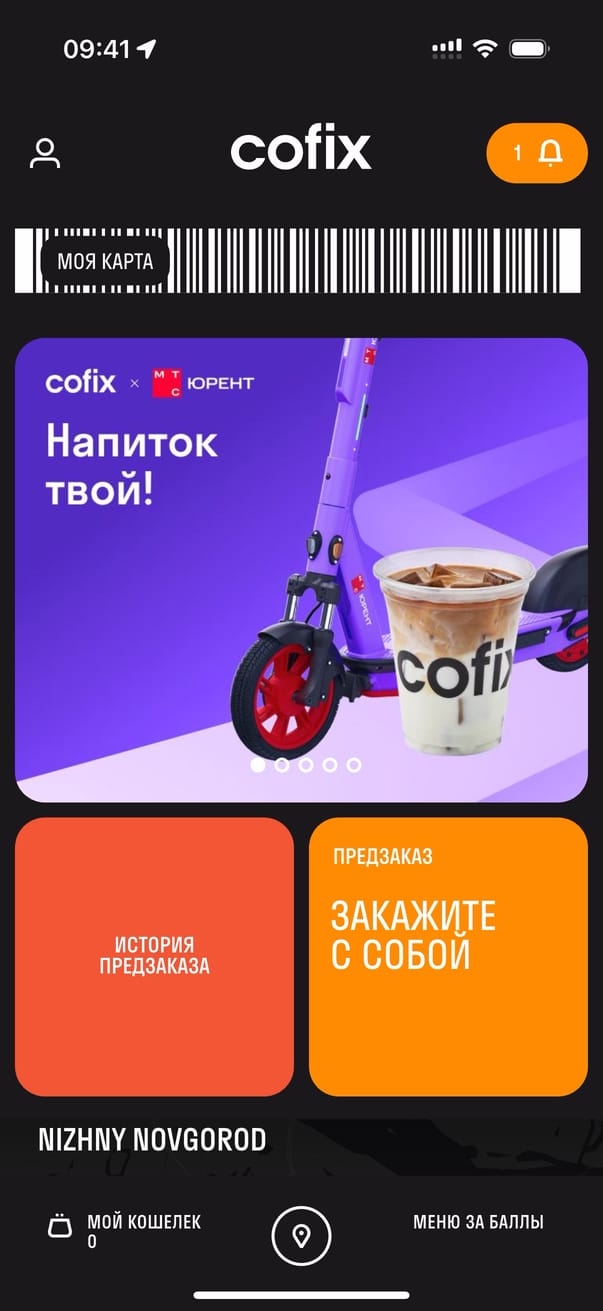Viewport: 603px width, 1311px height.
Task: Open the Cofix × Юрент promo banner
Action: pyautogui.click(x=300, y=560)
